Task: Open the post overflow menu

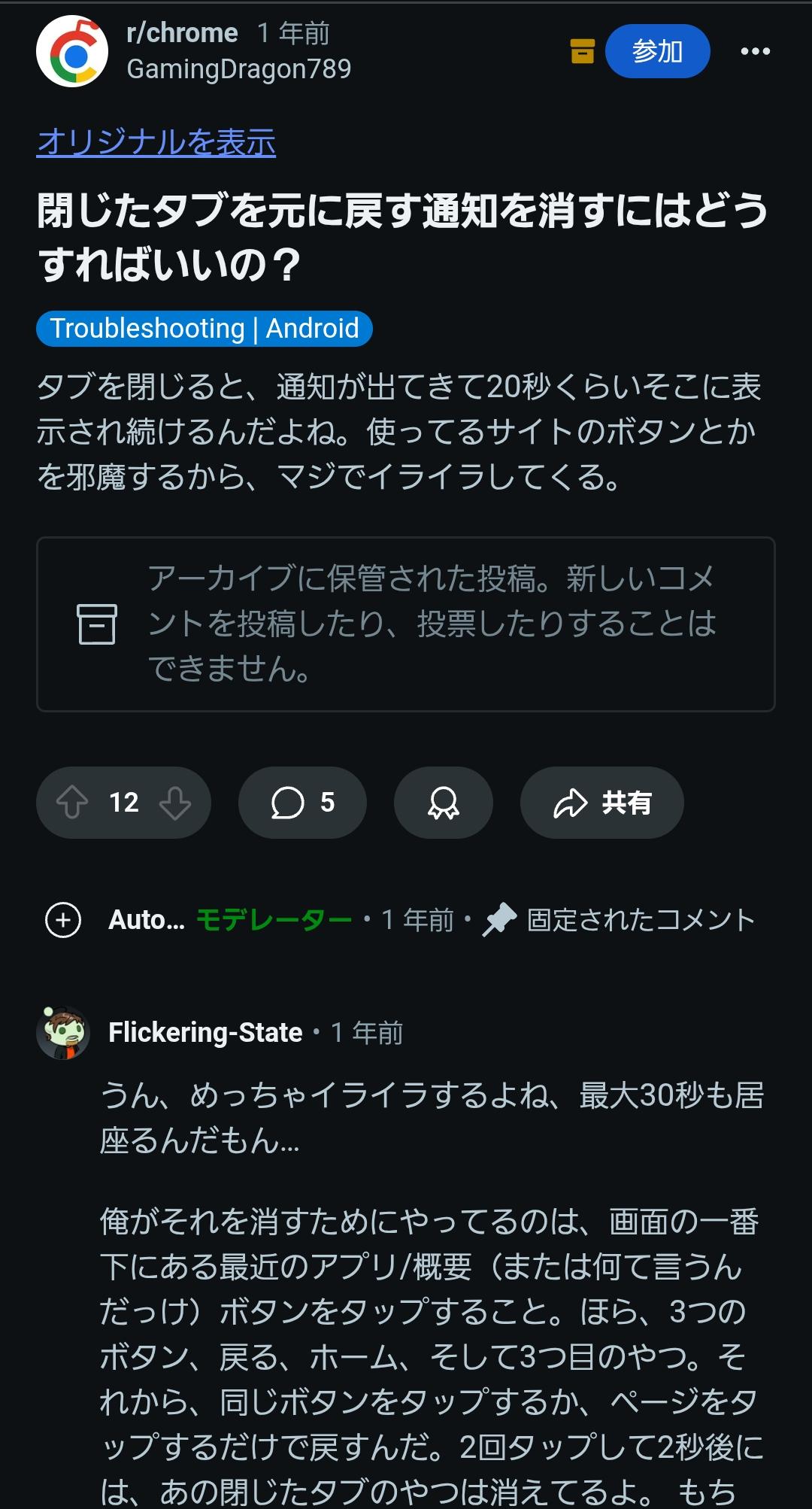Action: coord(755,51)
